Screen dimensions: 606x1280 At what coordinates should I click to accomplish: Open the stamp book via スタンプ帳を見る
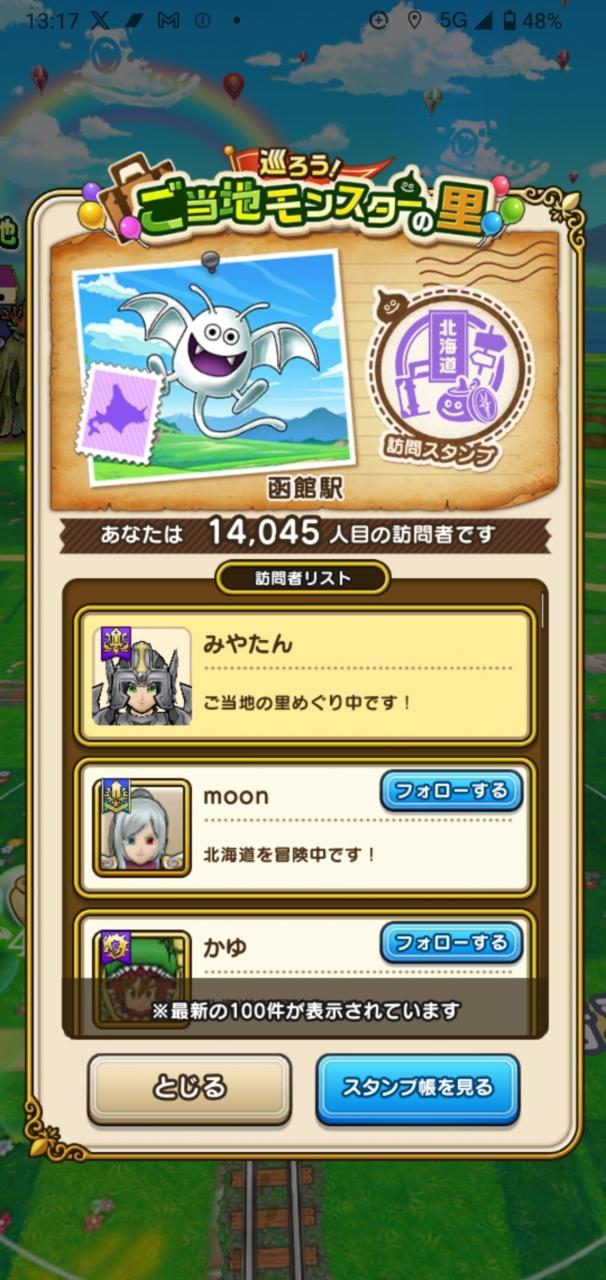pos(418,1088)
